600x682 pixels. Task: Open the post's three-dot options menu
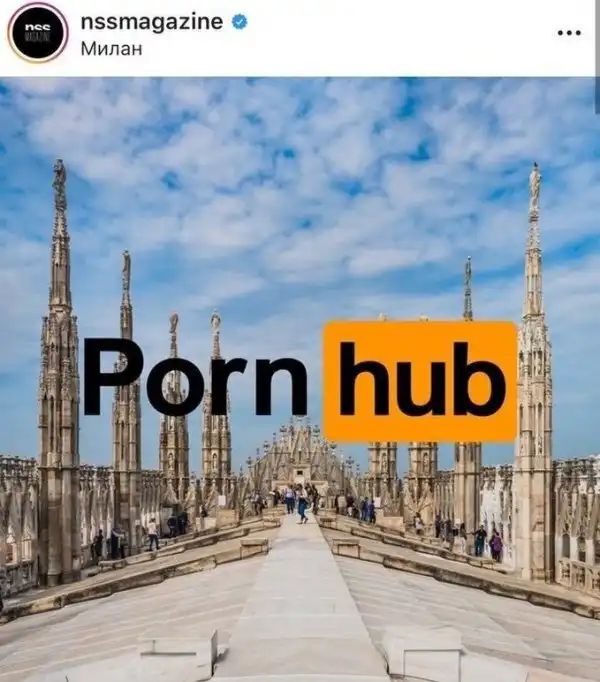(568, 32)
